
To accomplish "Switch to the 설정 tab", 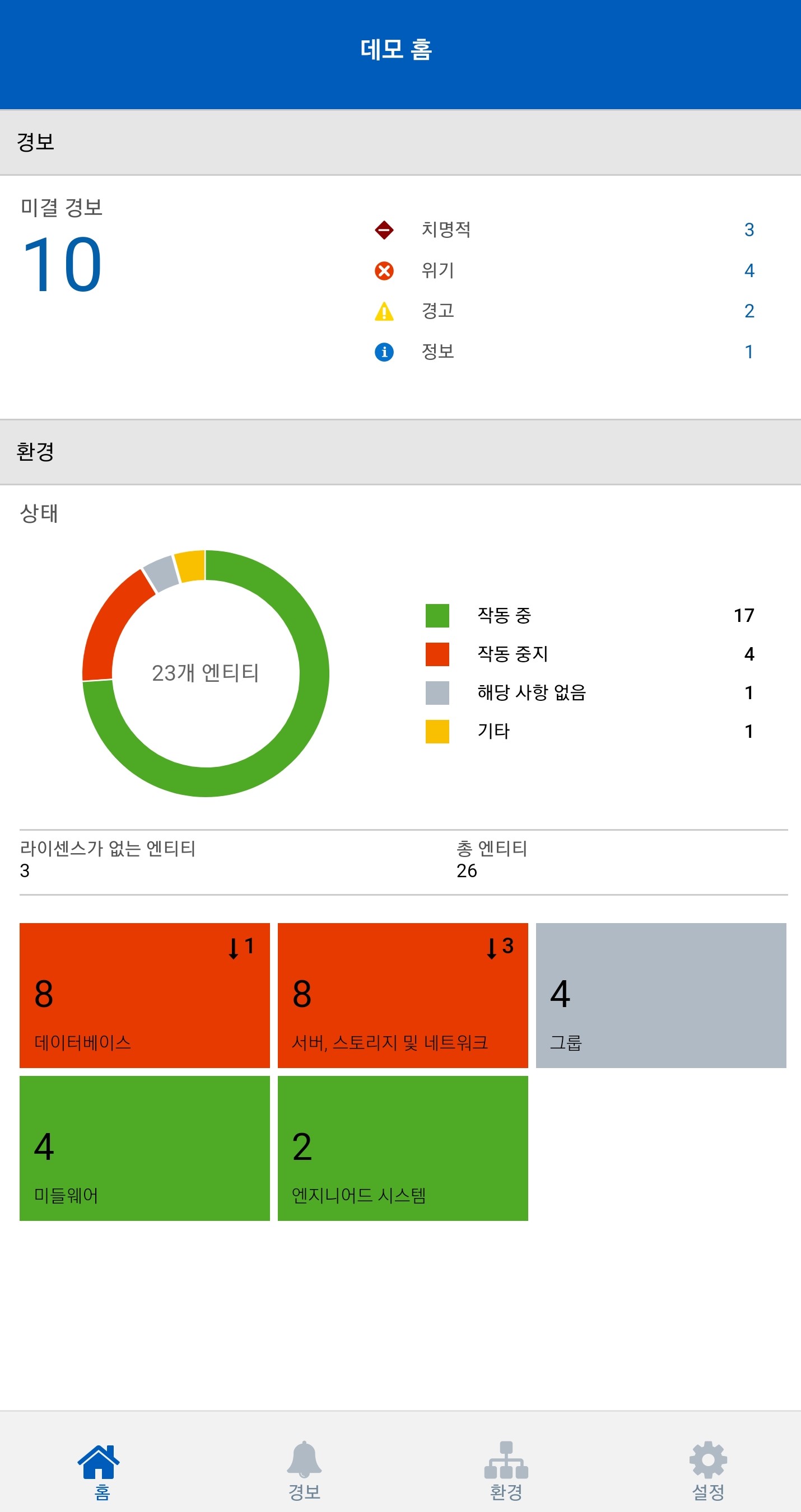I will [707, 1470].
